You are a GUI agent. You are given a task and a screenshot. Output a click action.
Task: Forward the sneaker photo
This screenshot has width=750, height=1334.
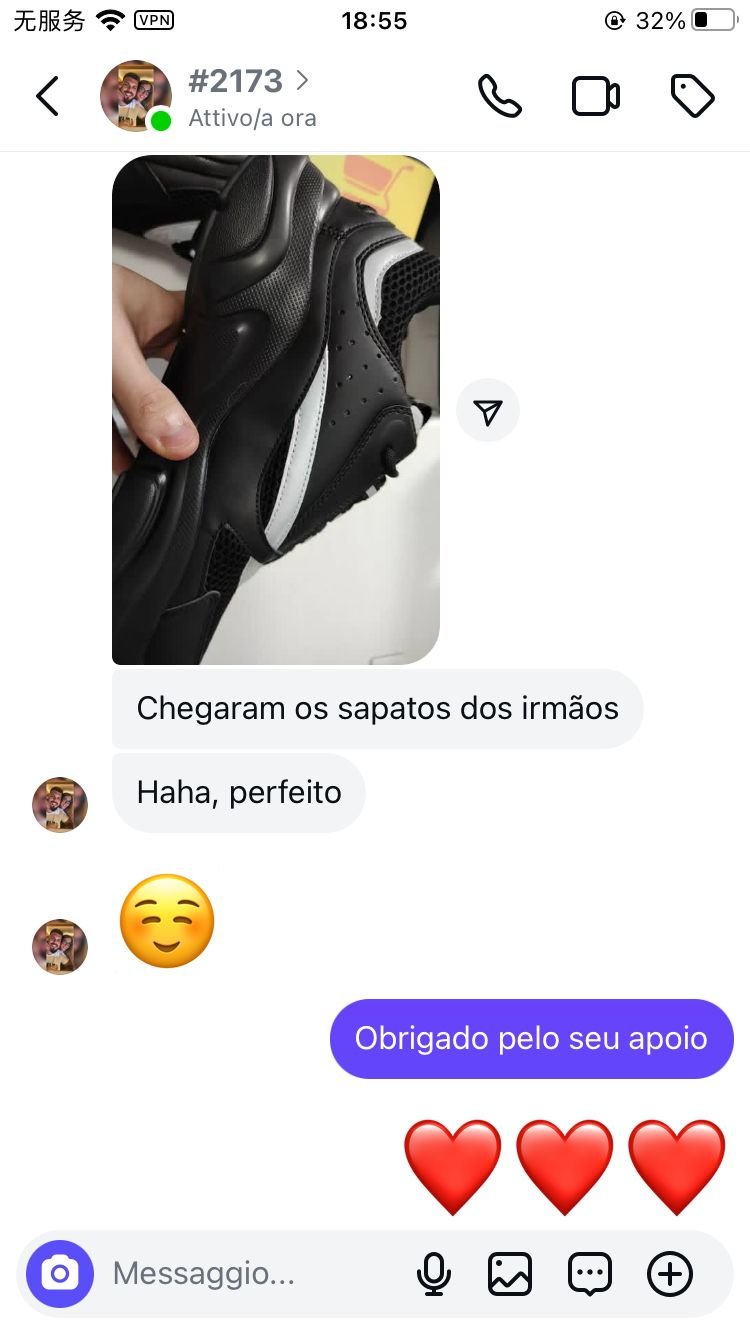click(x=488, y=411)
